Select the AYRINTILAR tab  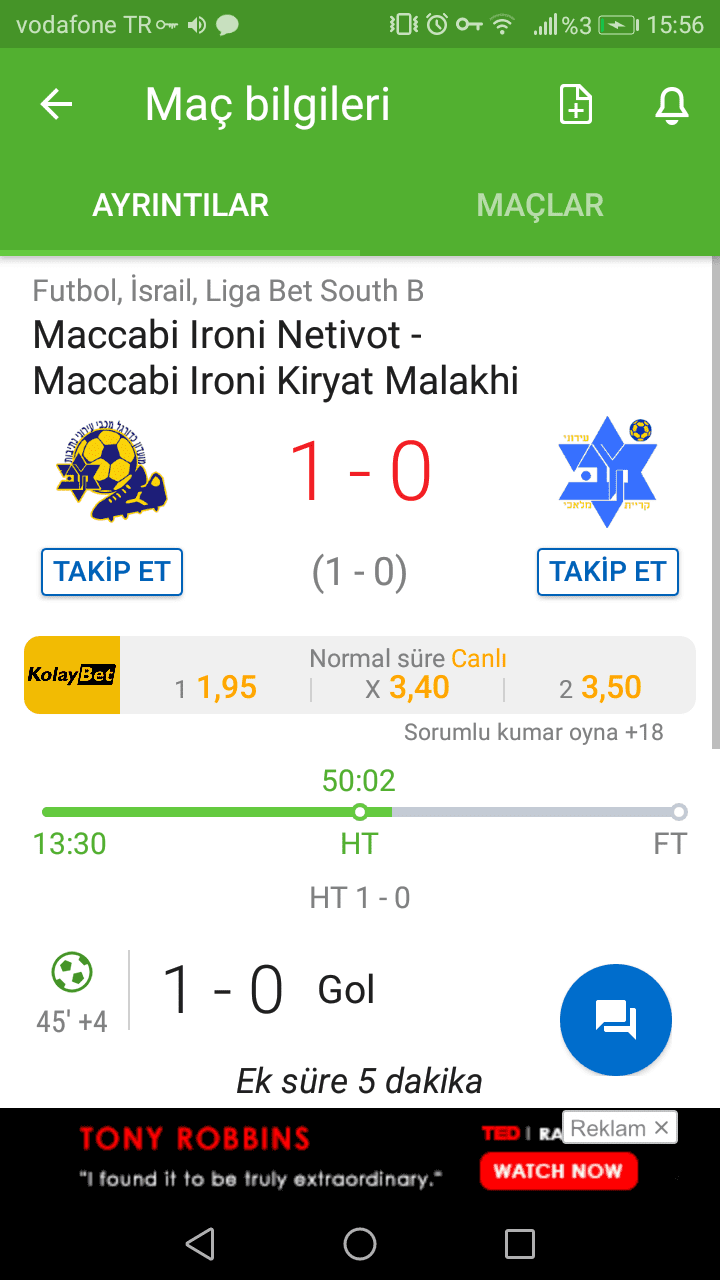tap(180, 205)
